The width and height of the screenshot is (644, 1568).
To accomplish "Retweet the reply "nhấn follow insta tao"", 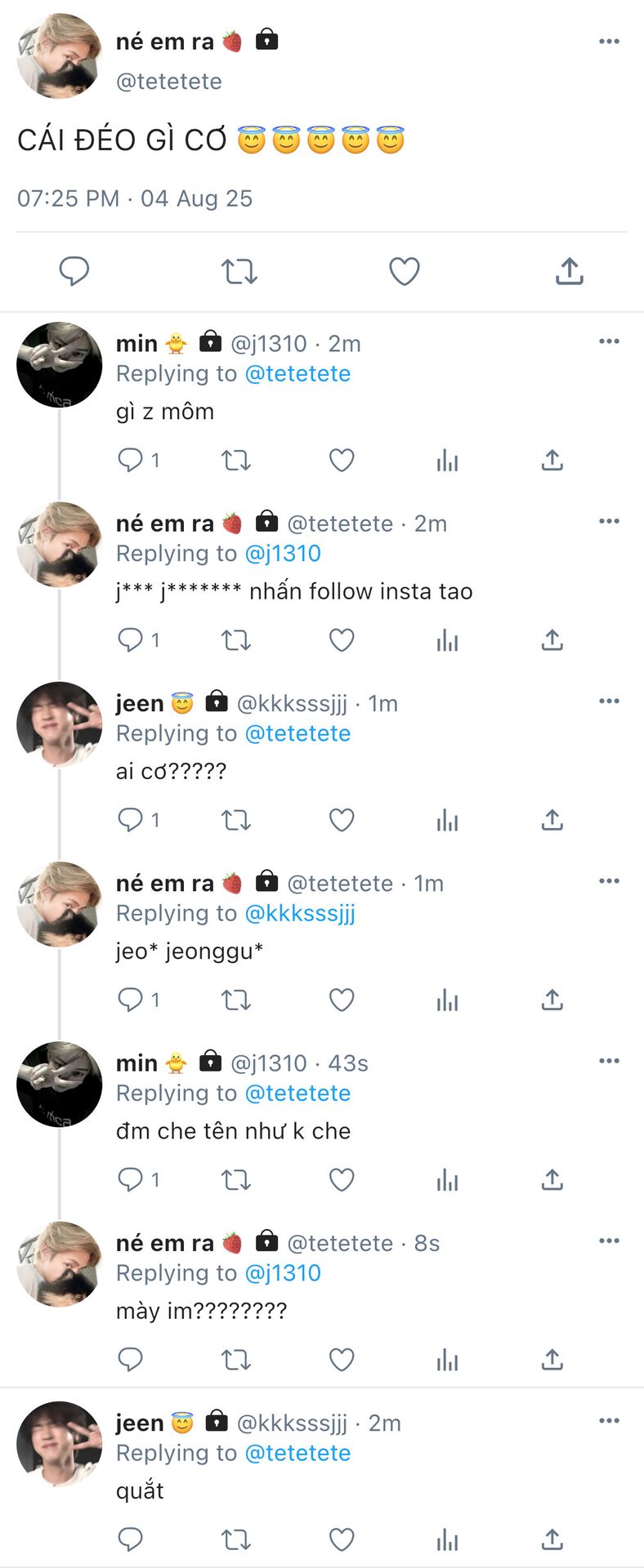I will 236,640.
